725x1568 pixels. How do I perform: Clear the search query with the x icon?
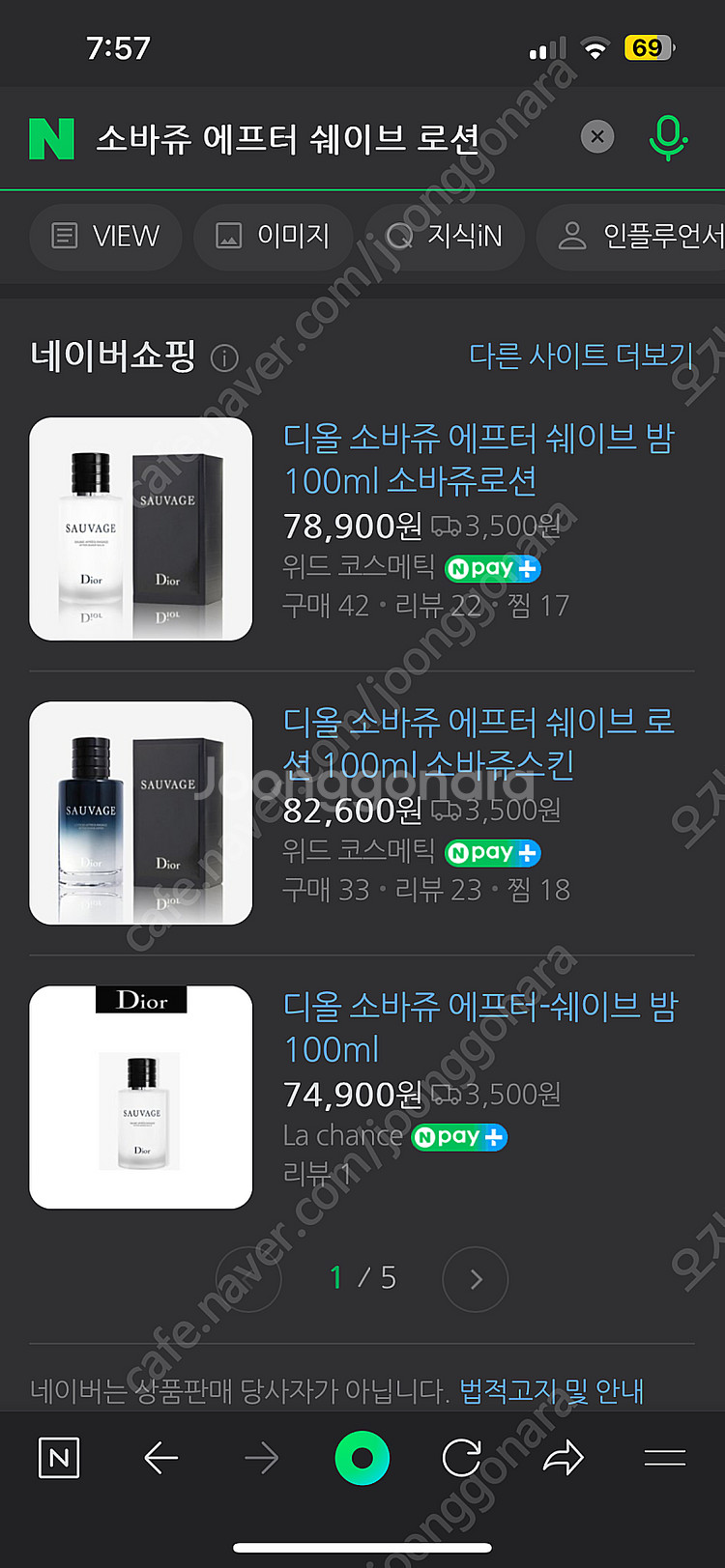pos(596,137)
